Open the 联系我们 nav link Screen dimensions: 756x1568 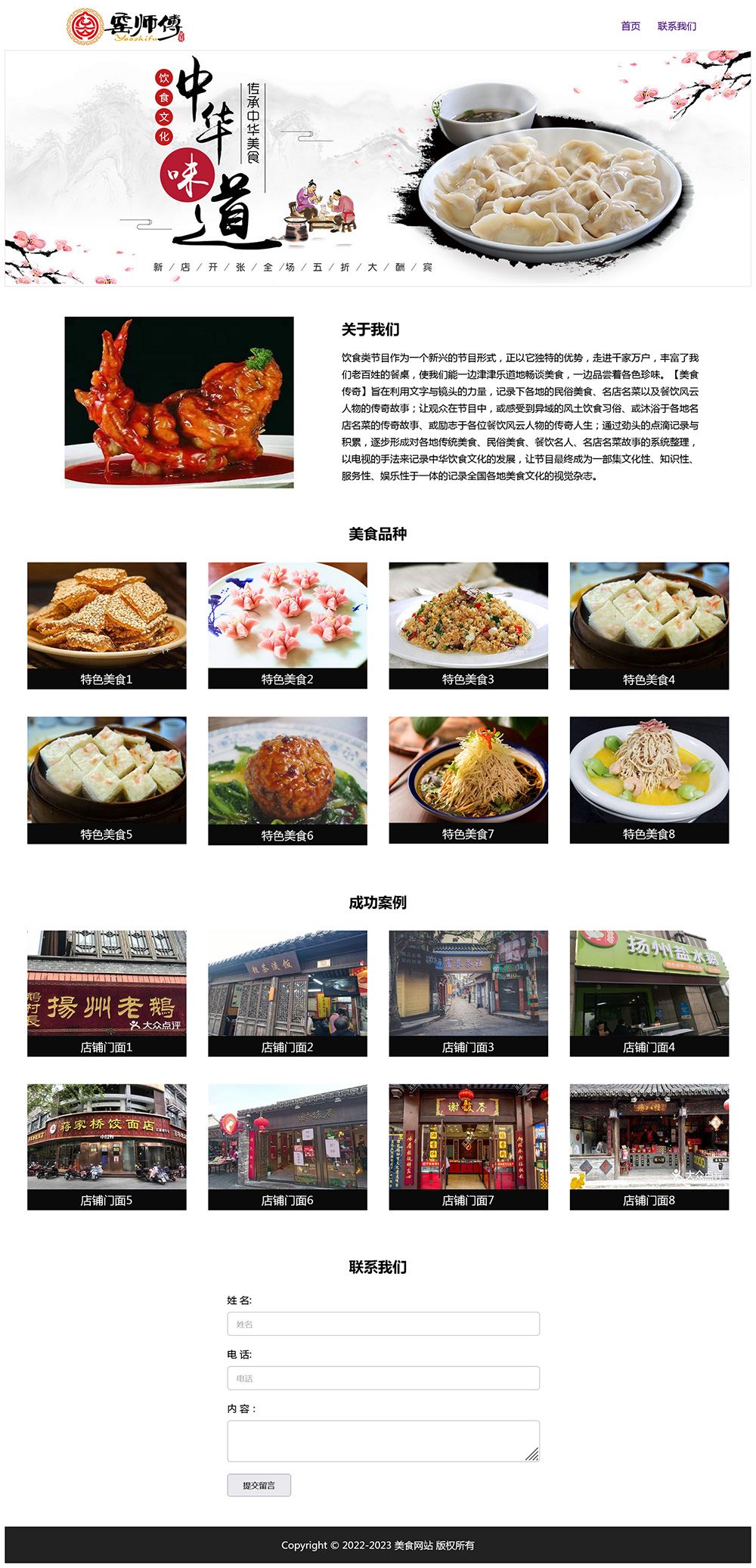tap(677, 26)
